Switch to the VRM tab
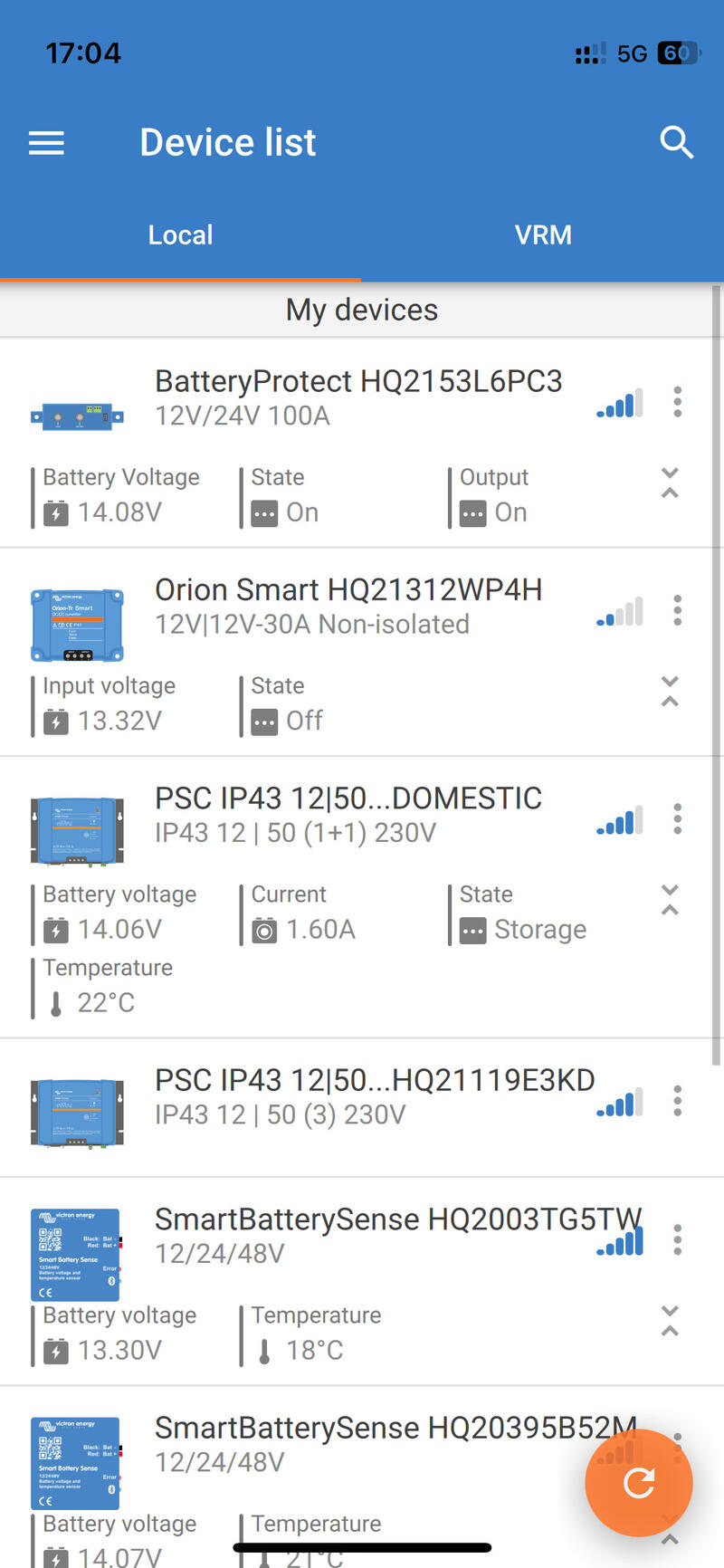 click(x=543, y=235)
